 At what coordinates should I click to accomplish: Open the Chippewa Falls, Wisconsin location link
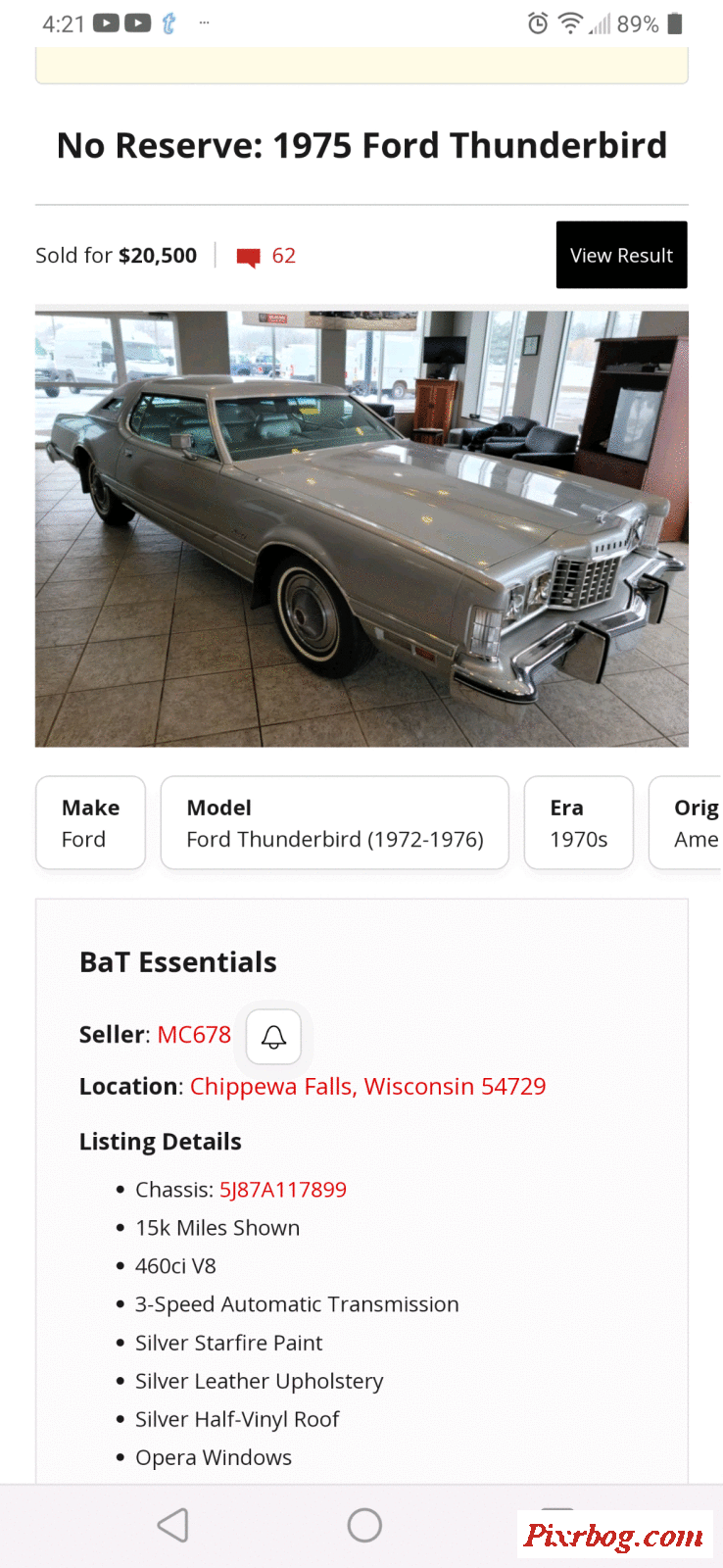[x=367, y=1087]
